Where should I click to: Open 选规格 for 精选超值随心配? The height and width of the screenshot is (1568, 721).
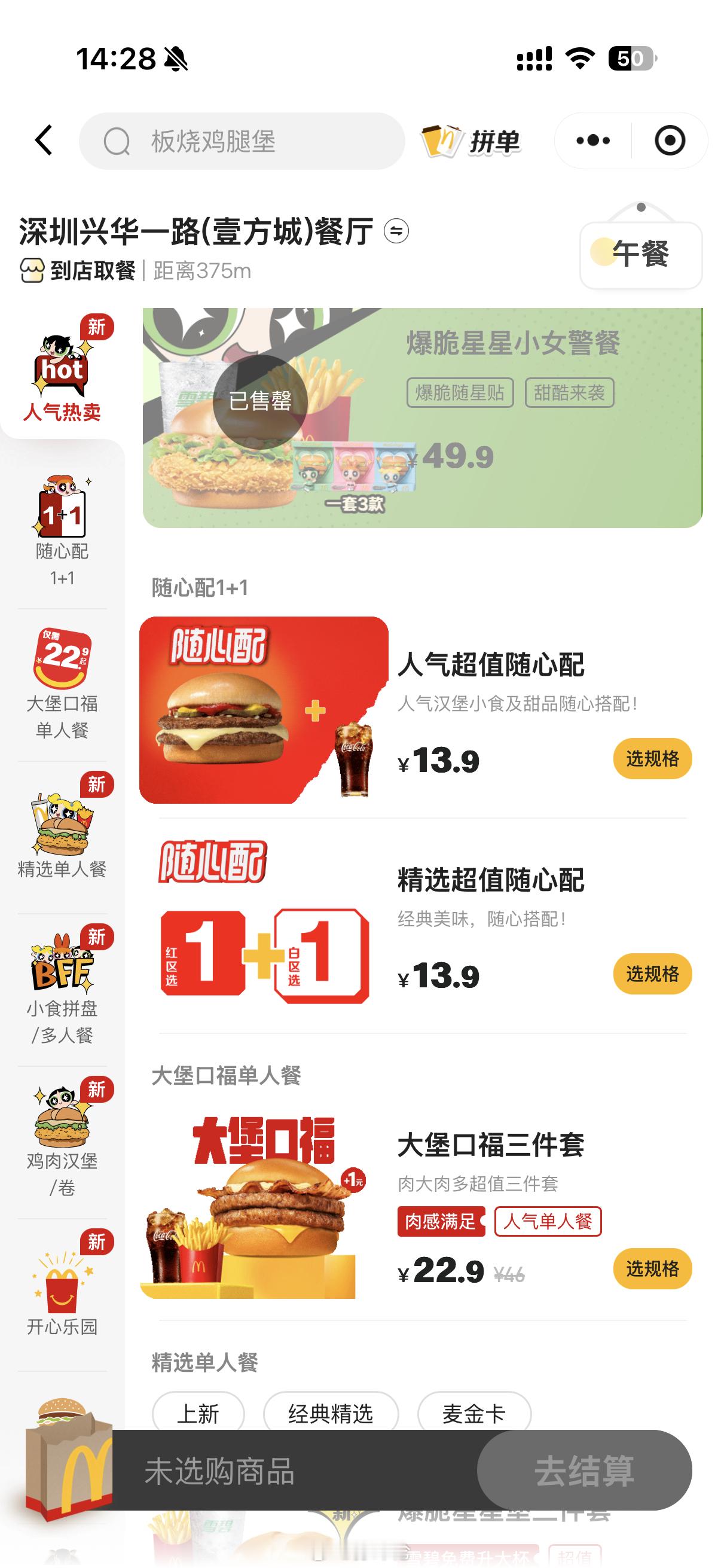(x=652, y=975)
